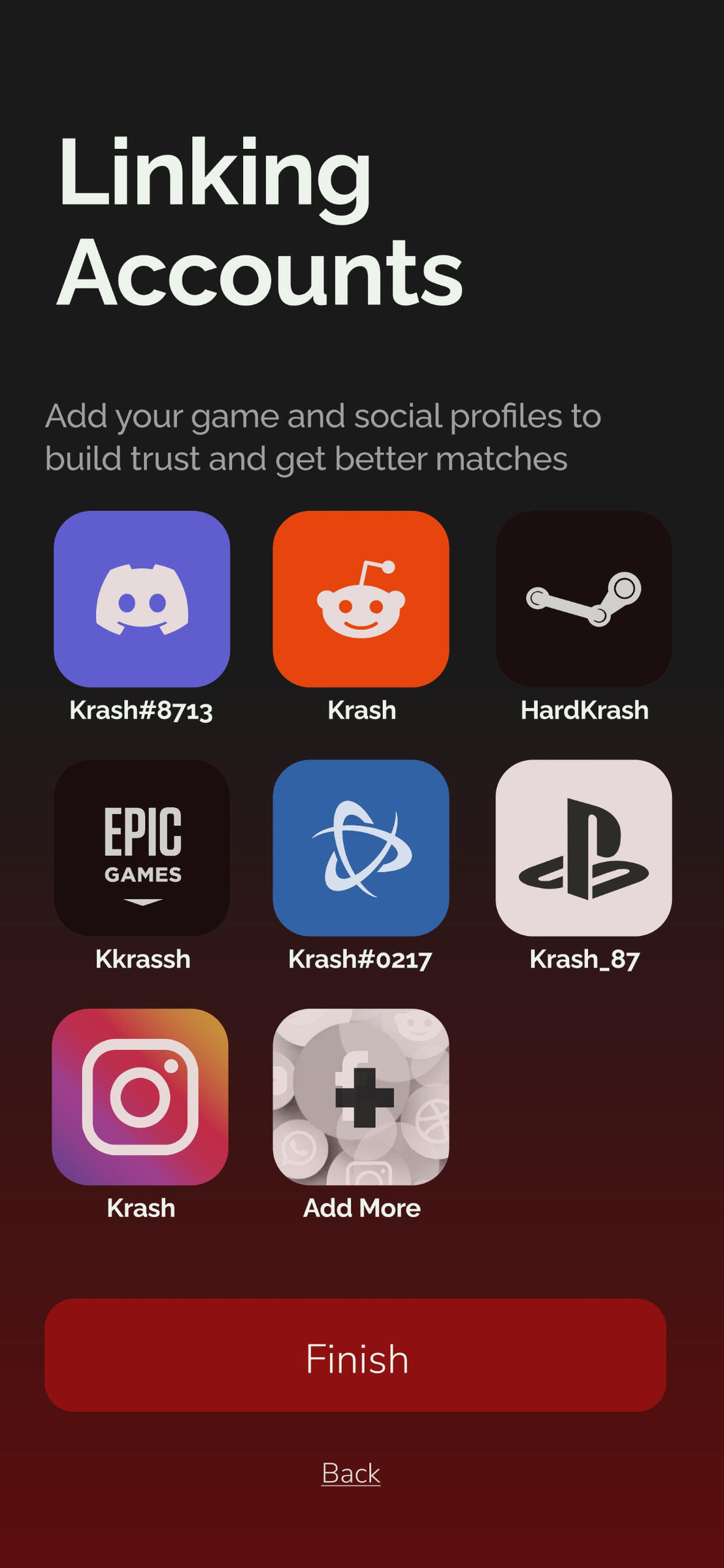
Task: Open the linked Discord account Krash#8713
Action: coord(142,599)
